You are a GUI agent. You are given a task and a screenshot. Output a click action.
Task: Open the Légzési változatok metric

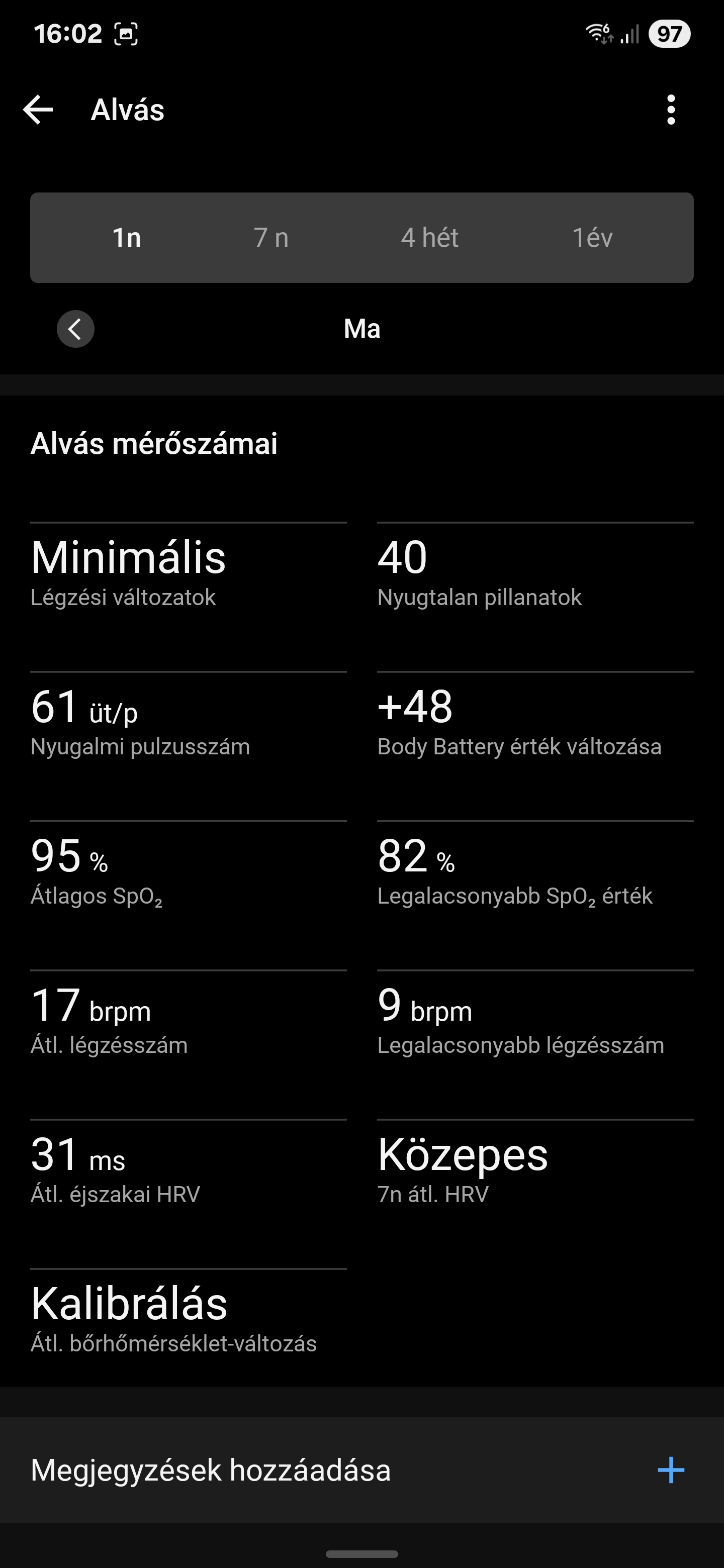188,573
